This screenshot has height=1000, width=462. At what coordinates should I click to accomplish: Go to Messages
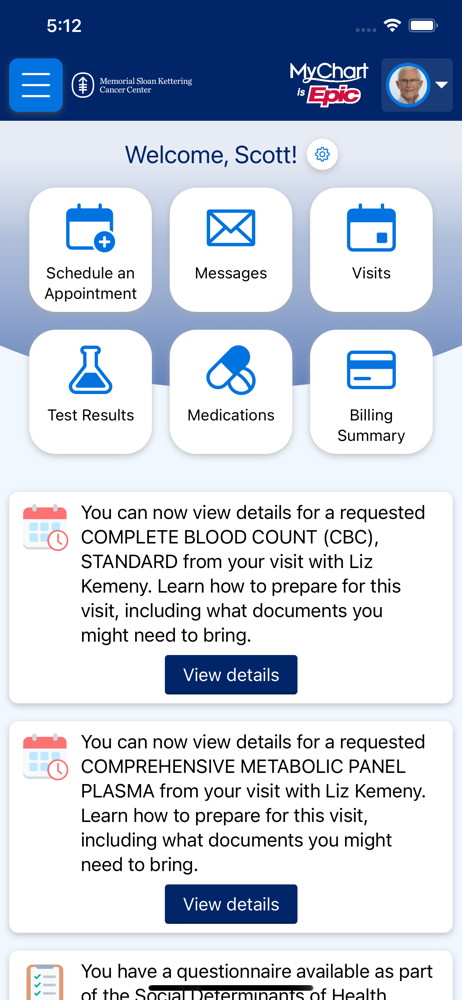point(231,250)
